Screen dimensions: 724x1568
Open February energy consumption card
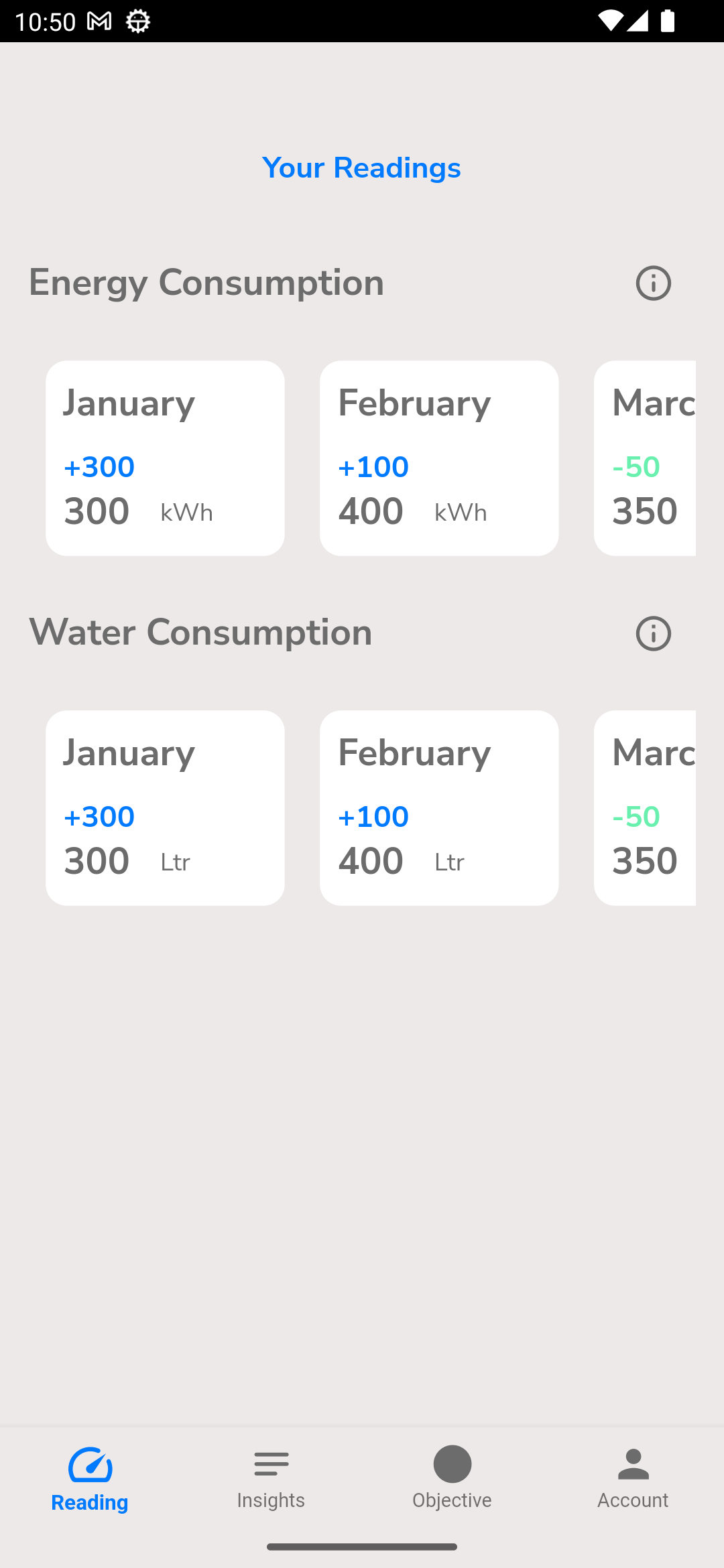[439, 458]
